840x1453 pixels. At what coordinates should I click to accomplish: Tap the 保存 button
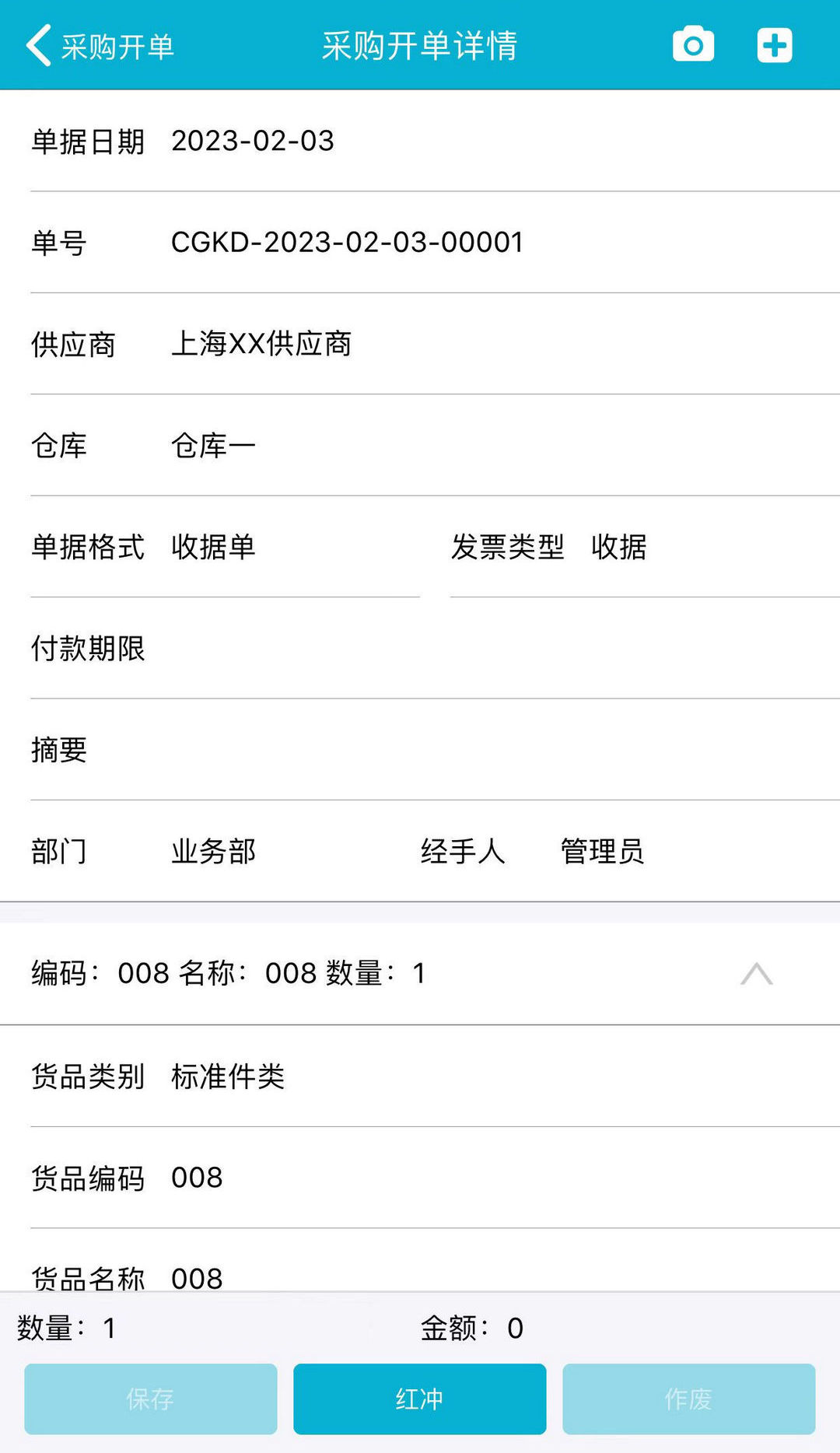150,1399
